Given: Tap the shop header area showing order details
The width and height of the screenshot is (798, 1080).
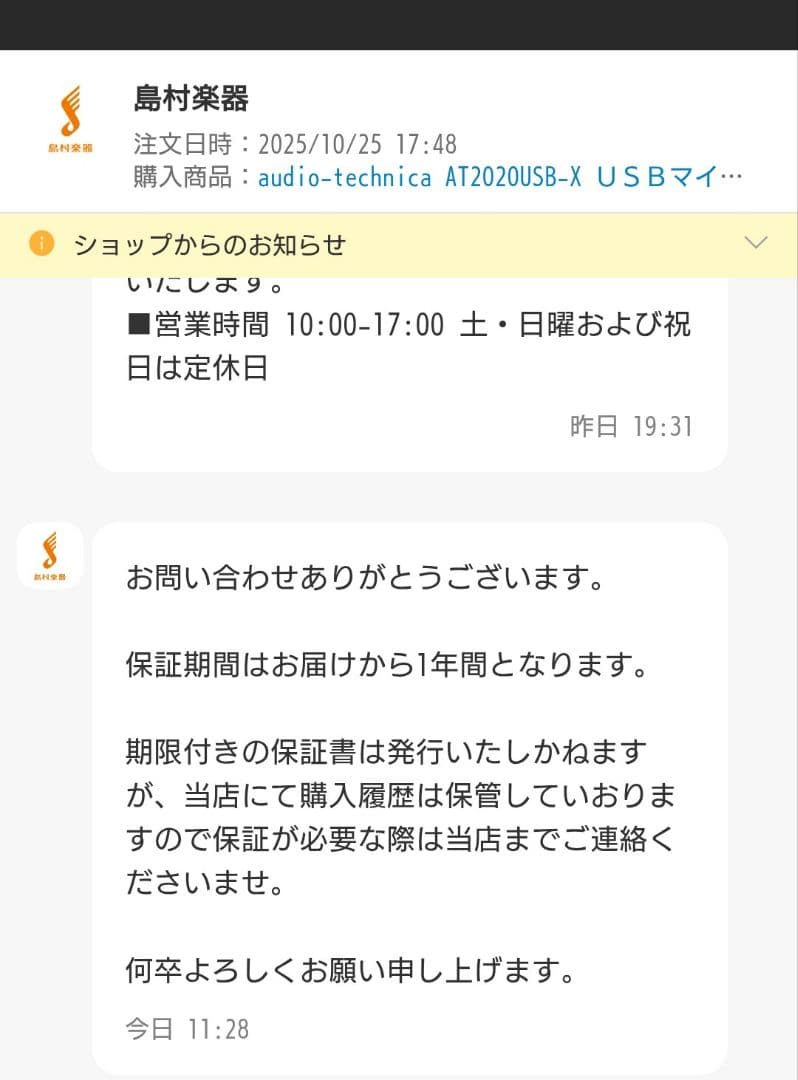Looking at the screenshot, I should point(400,135).
